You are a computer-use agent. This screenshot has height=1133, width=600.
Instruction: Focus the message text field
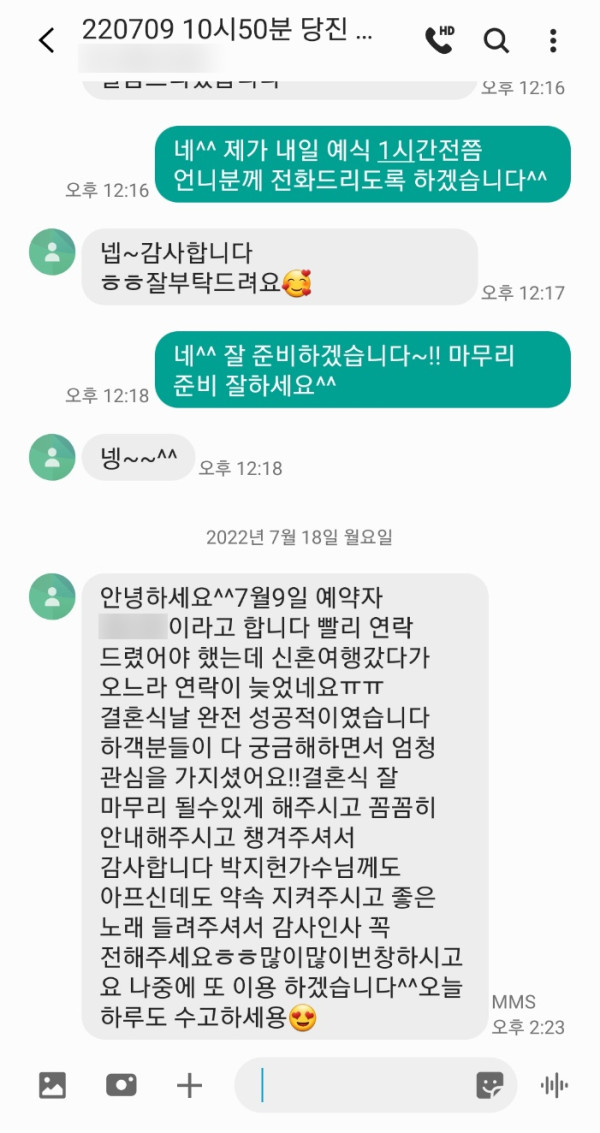point(360,1085)
